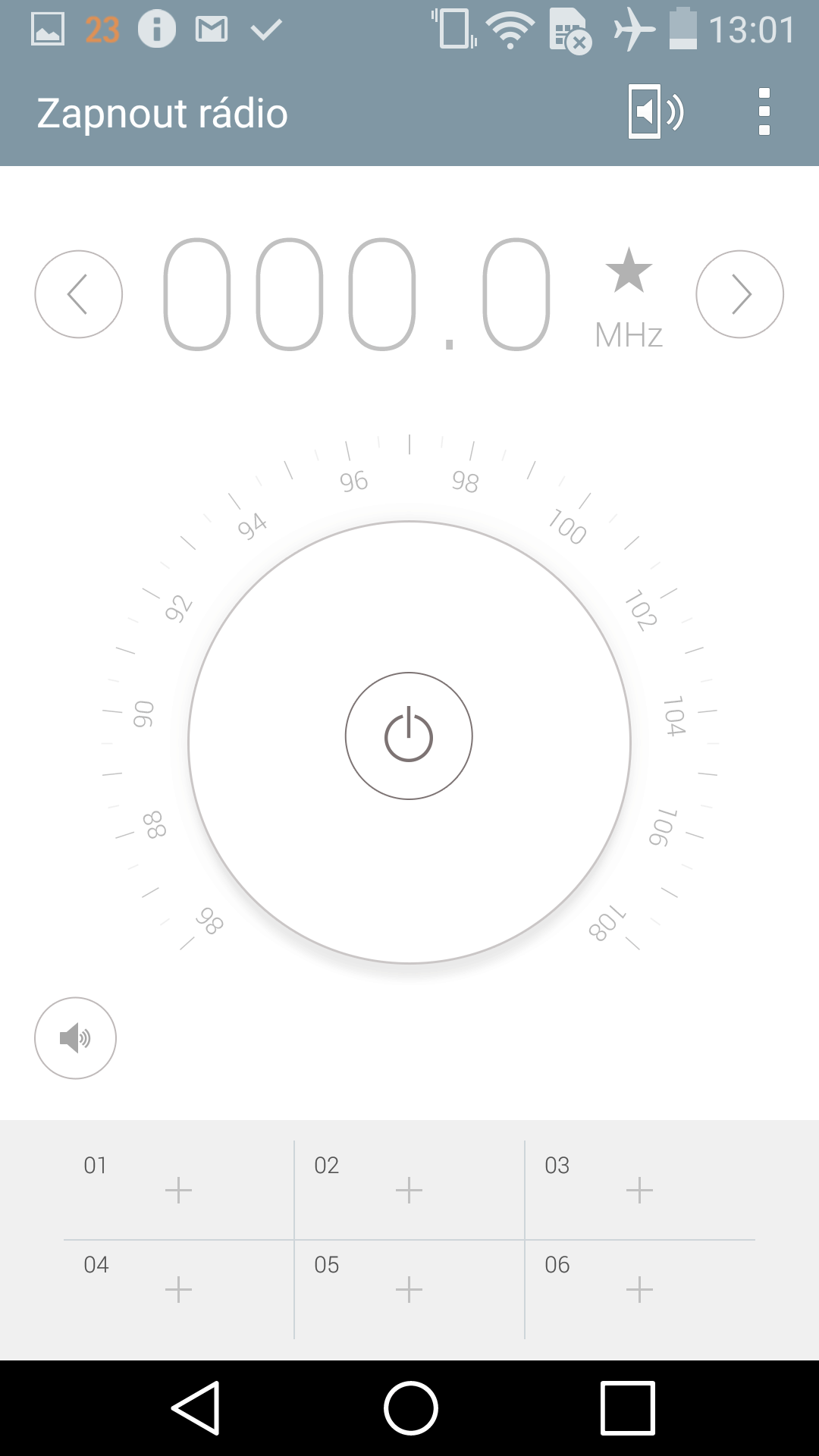Tune to the next station with right arrow
This screenshot has height=1456, width=819.
pyautogui.click(x=739, y=294)
